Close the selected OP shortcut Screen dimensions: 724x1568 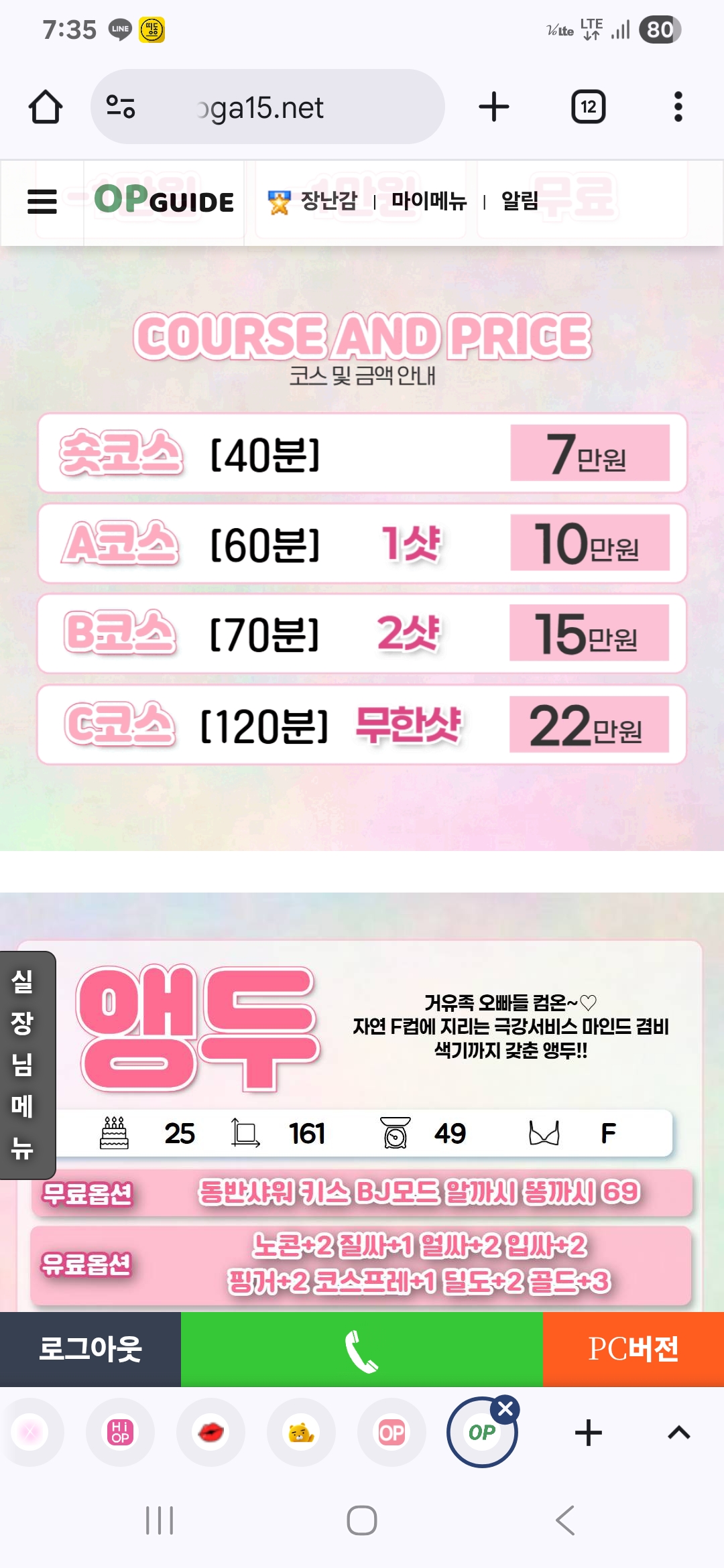(505, 1409)
